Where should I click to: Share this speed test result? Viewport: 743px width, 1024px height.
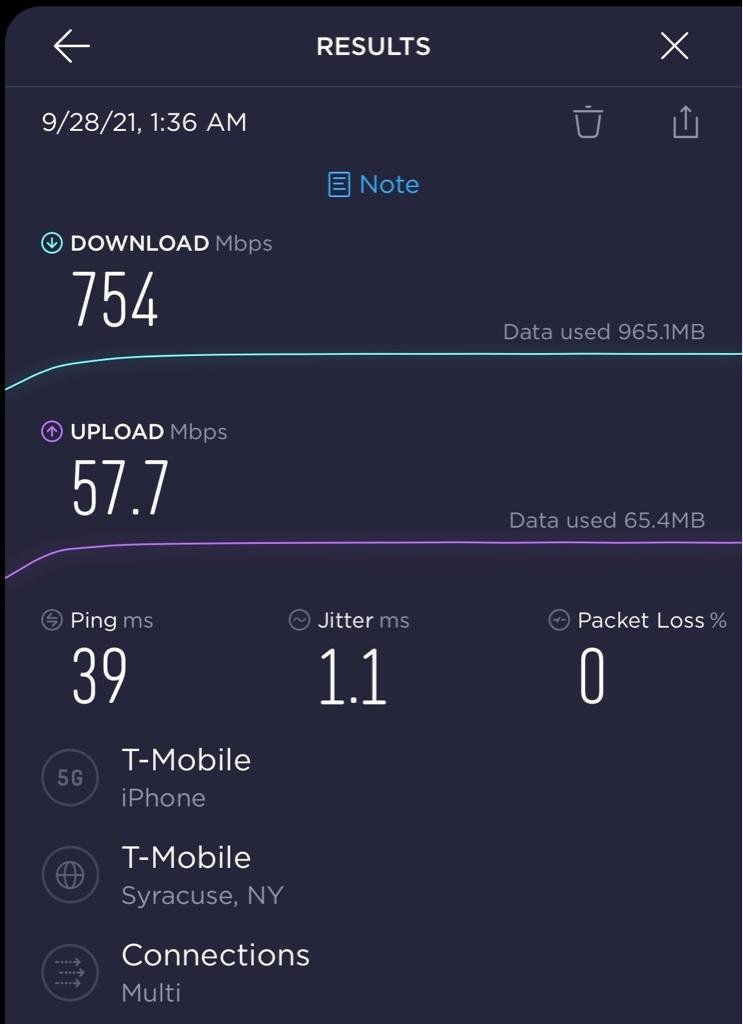tap(685, 122)
